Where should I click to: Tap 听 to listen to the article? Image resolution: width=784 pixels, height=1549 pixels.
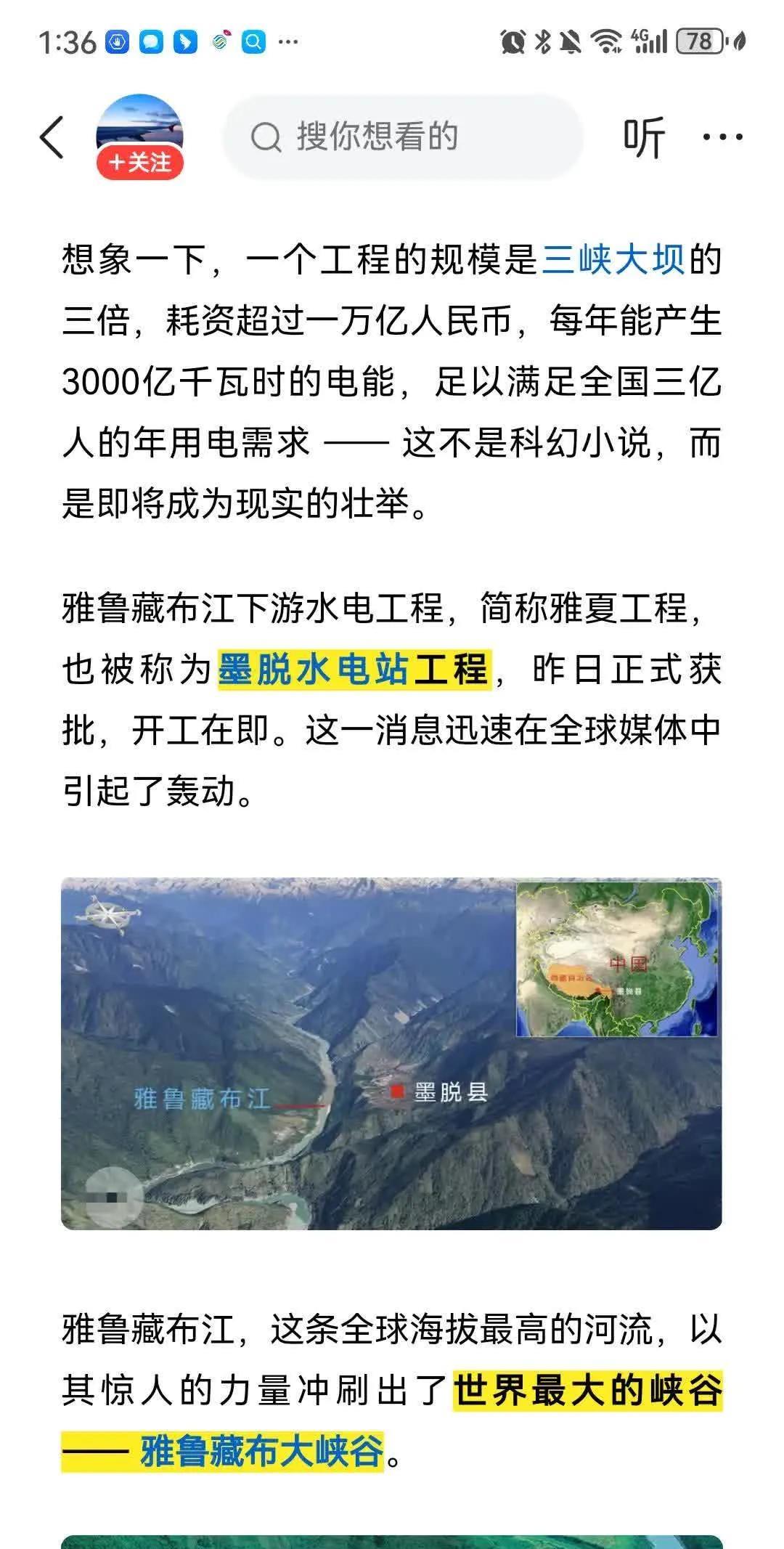643,137
